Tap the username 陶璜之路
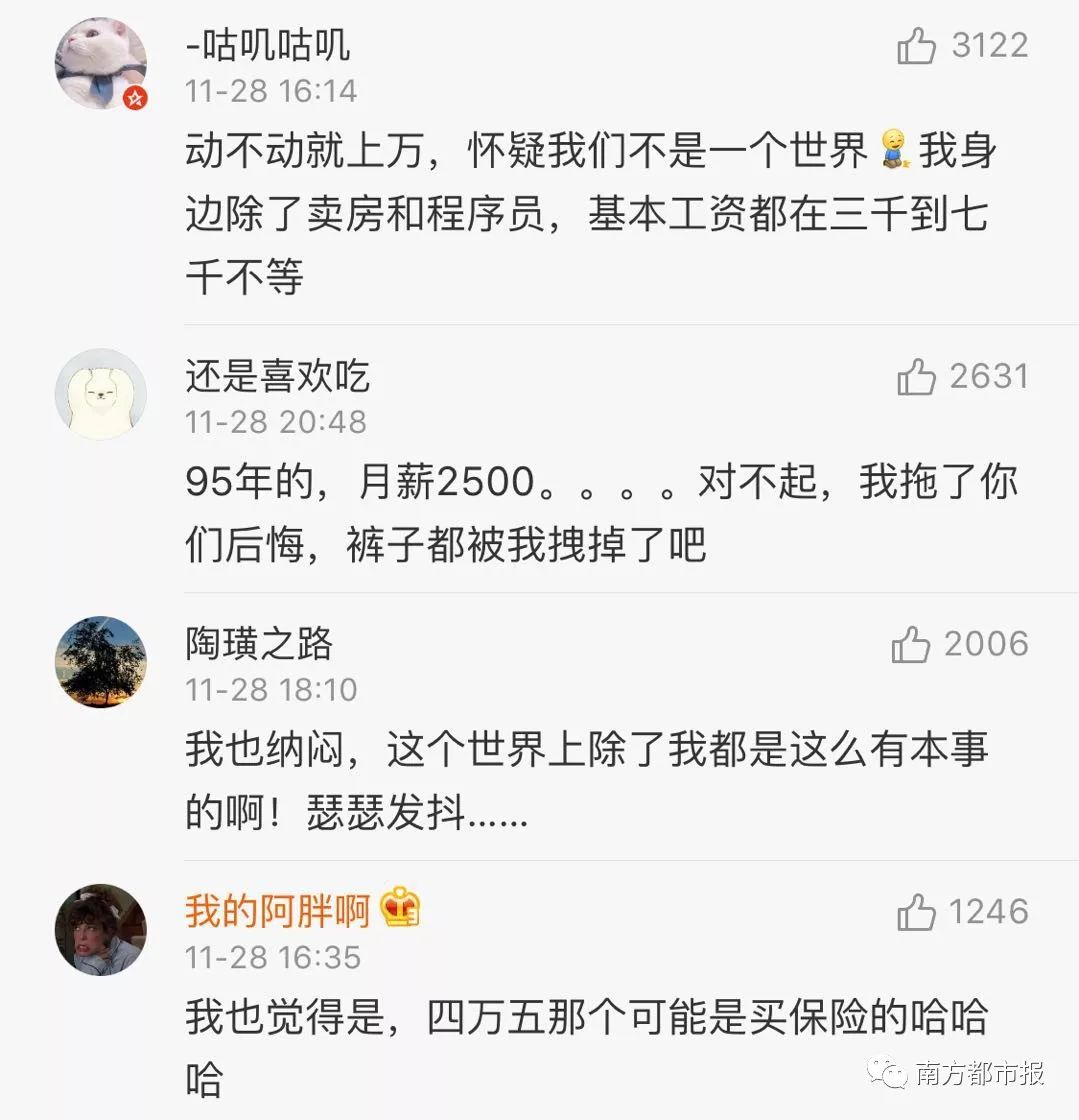The image size is (1079, 1120). coord(258,644)
